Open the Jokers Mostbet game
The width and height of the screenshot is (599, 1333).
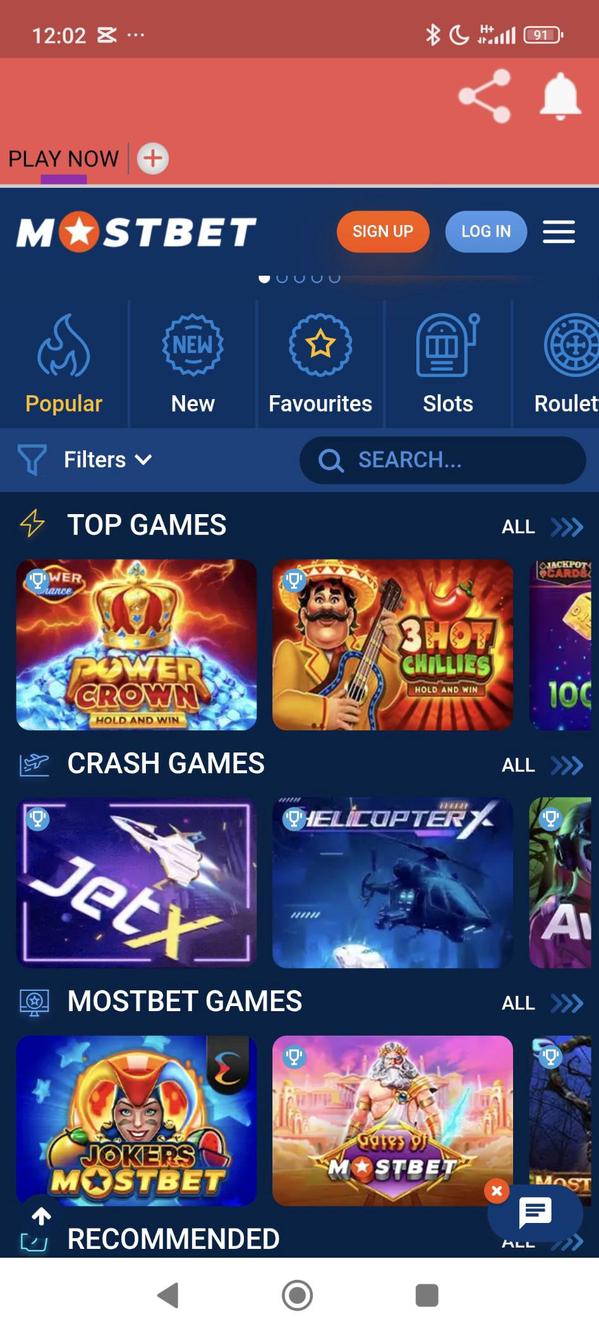point(136,1121)
